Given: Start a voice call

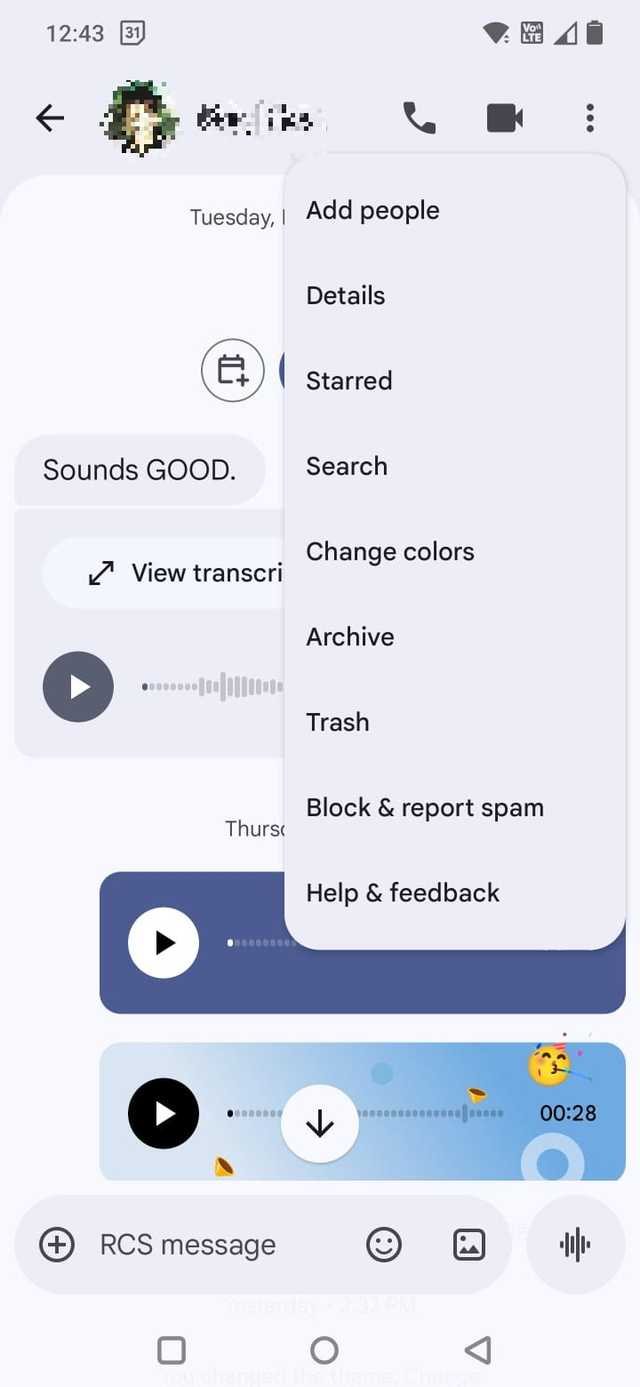Looking at the screenshot, I should 419,119.
